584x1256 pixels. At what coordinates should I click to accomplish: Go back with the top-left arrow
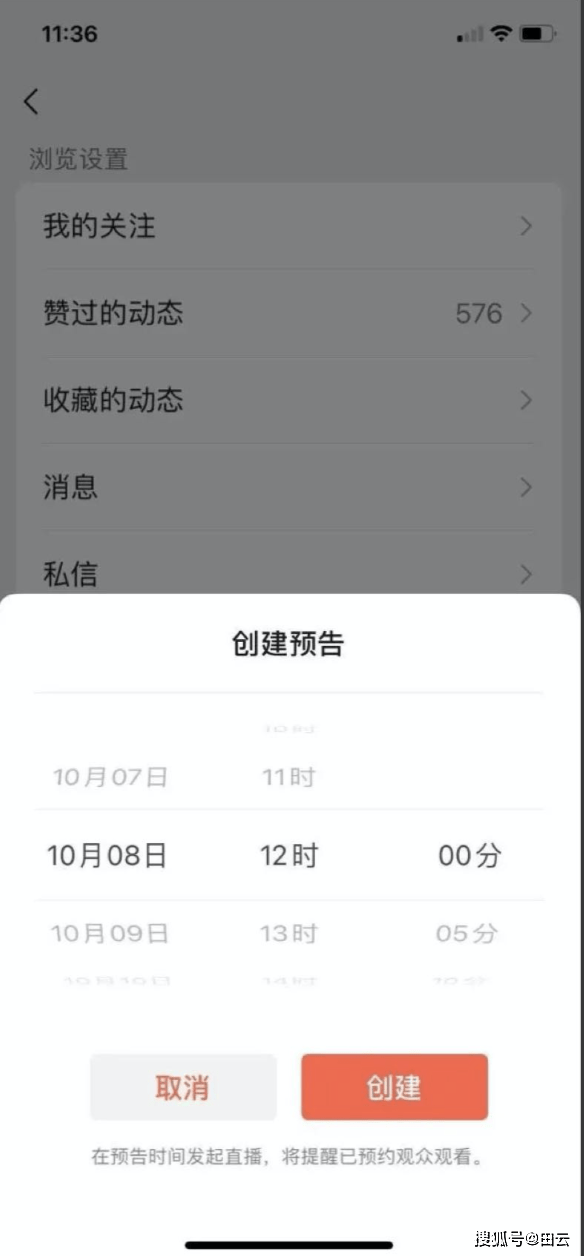(31, 101)
